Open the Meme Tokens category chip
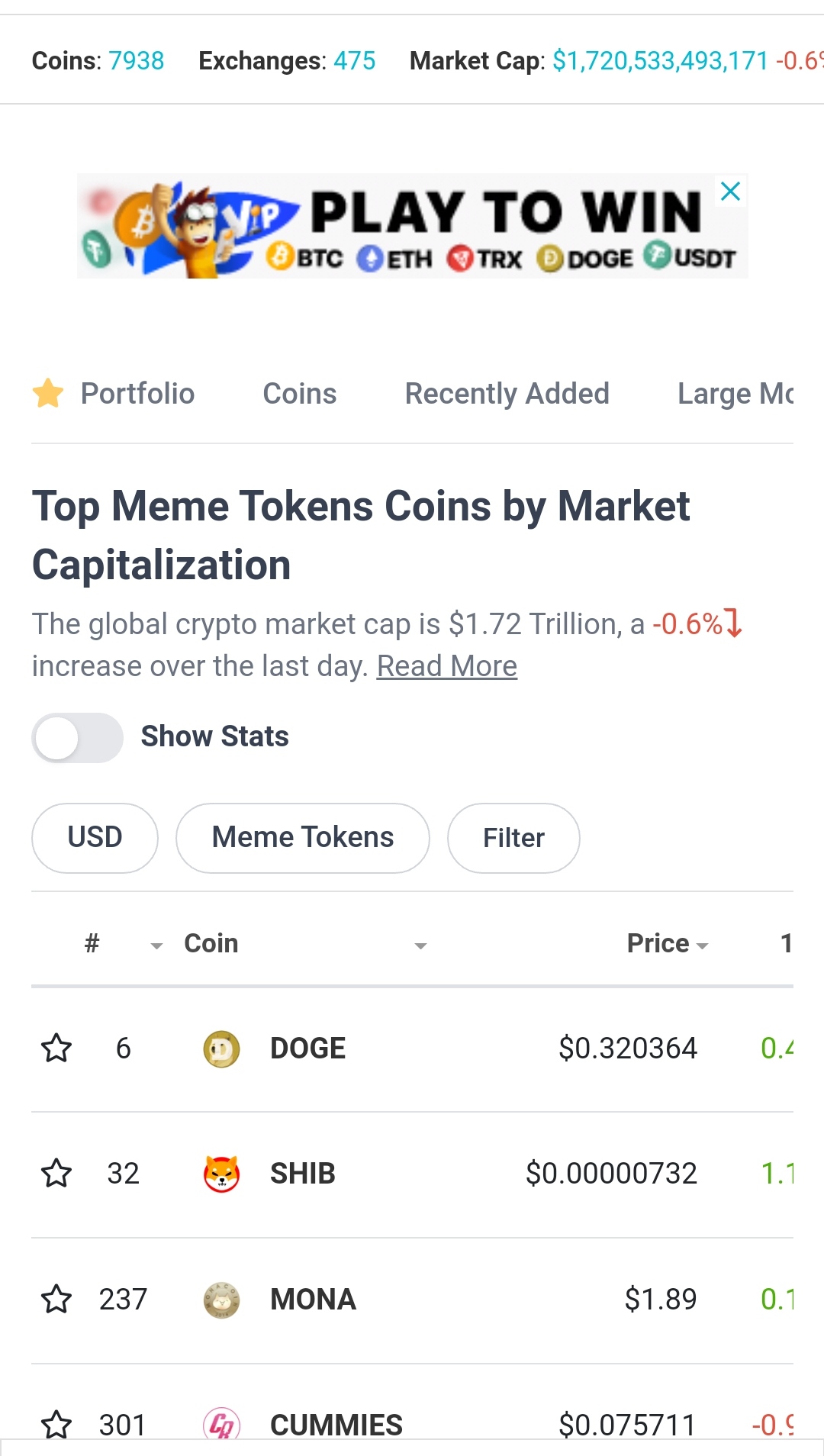This screenshot has height=1456, width=824. tap(302, 838)
